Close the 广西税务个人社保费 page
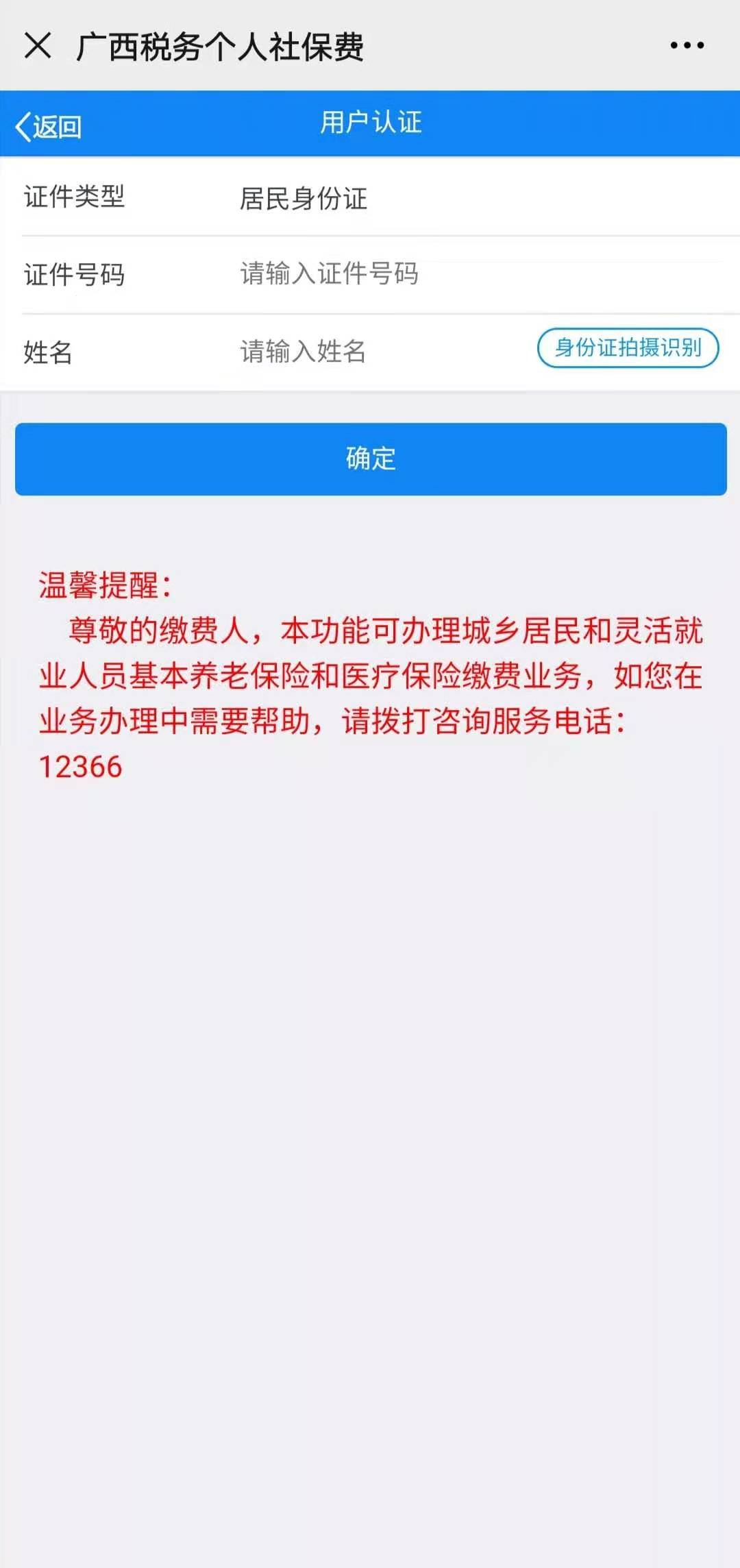The image size is (740, 1568). (x=38, y=46)
